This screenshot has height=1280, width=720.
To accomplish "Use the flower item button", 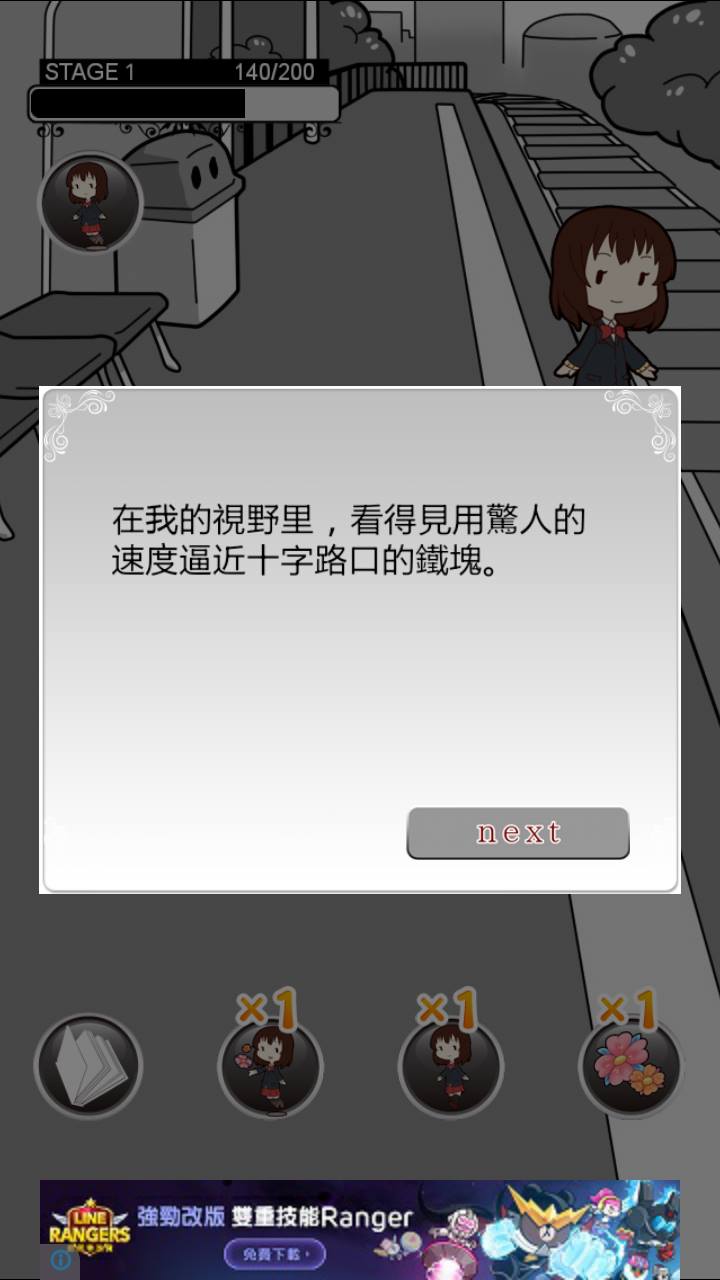I will pyautogui.click(x=630, y=1066).
